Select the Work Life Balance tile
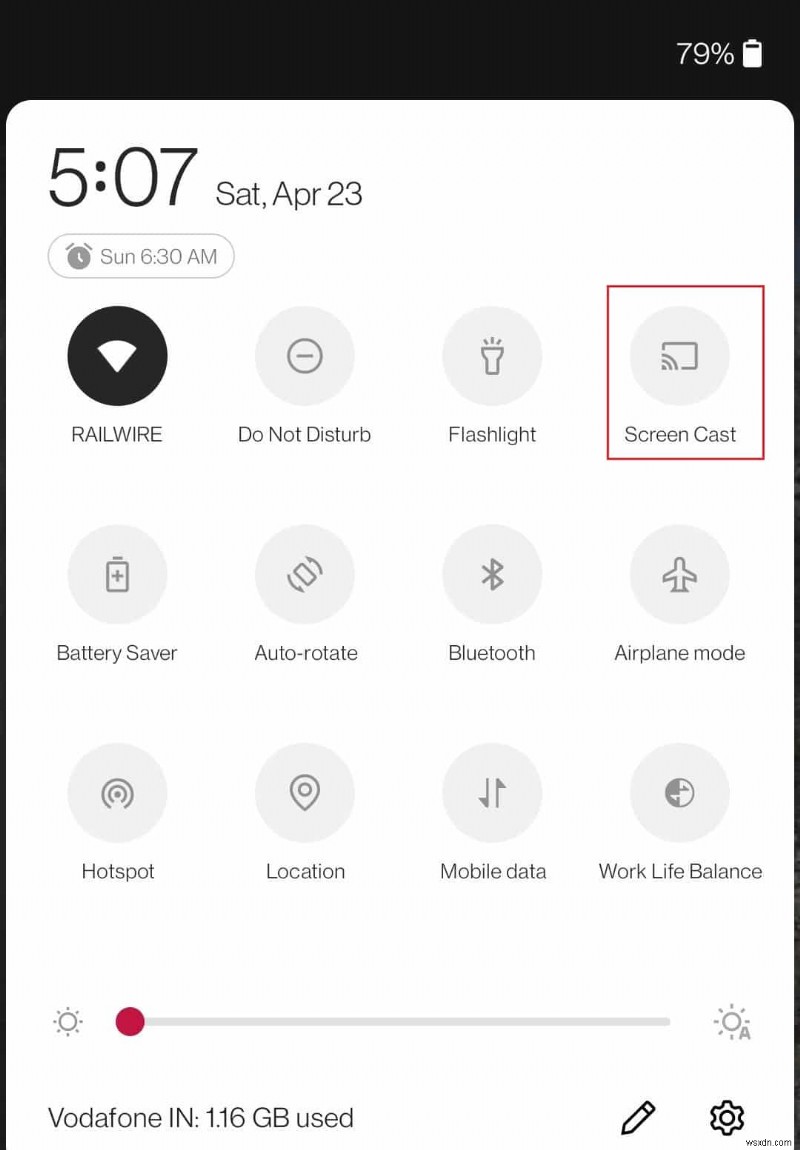800x1150 pixels. 680,792
